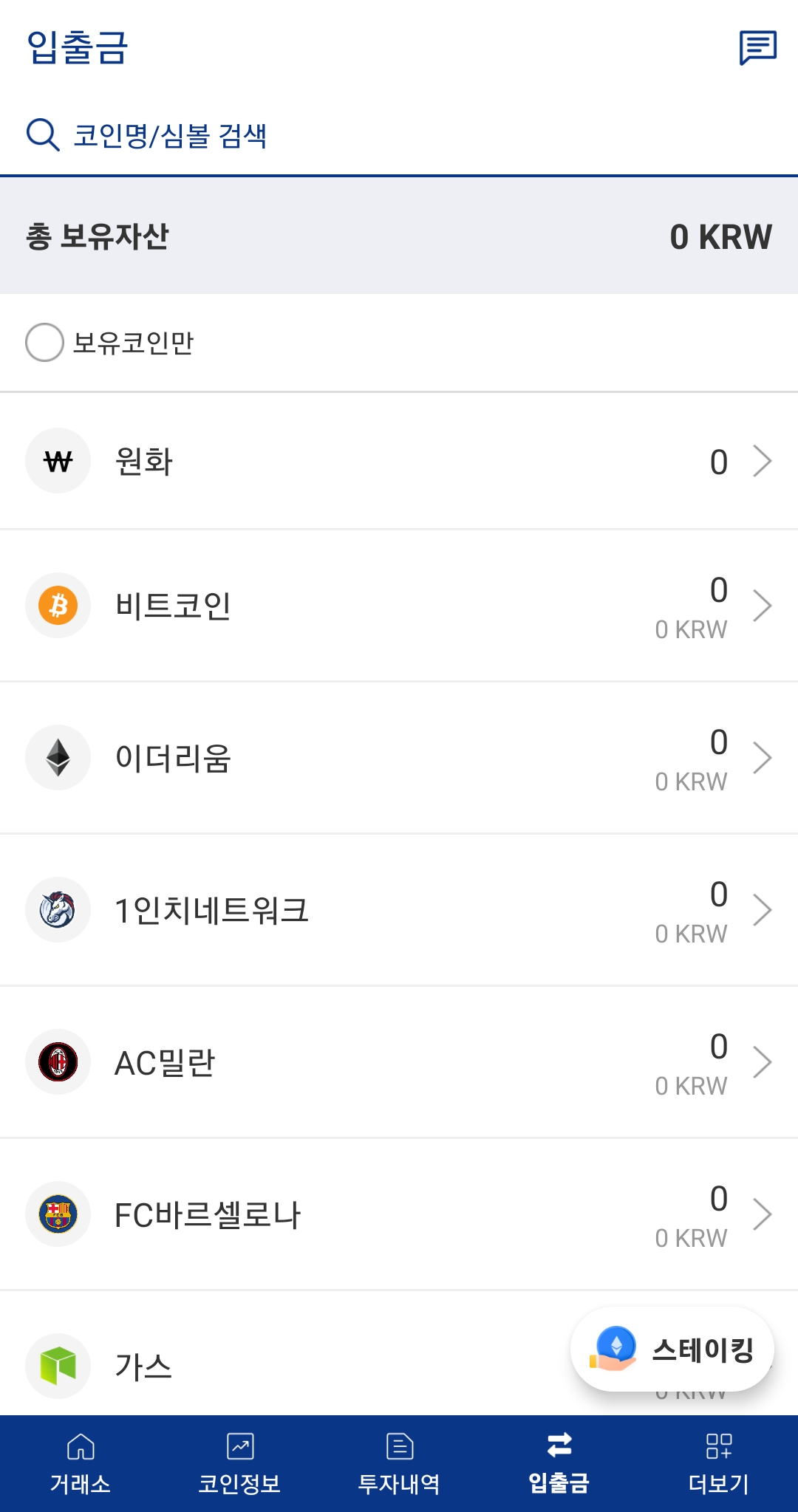Open the 더보기 tab
The width and height of the screenshot is (798, 1512).
718,1463
